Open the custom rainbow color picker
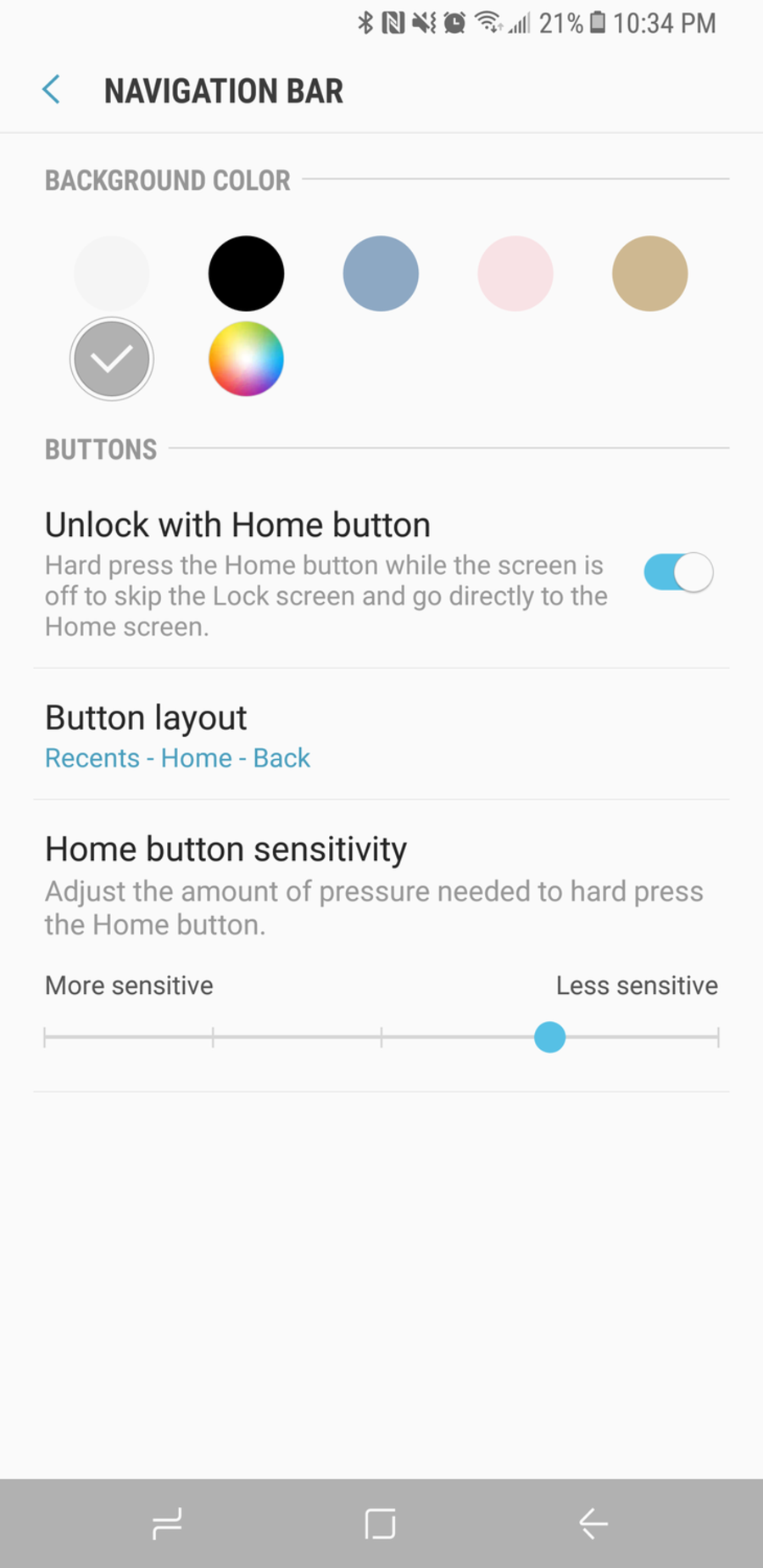 coord(246,359)
